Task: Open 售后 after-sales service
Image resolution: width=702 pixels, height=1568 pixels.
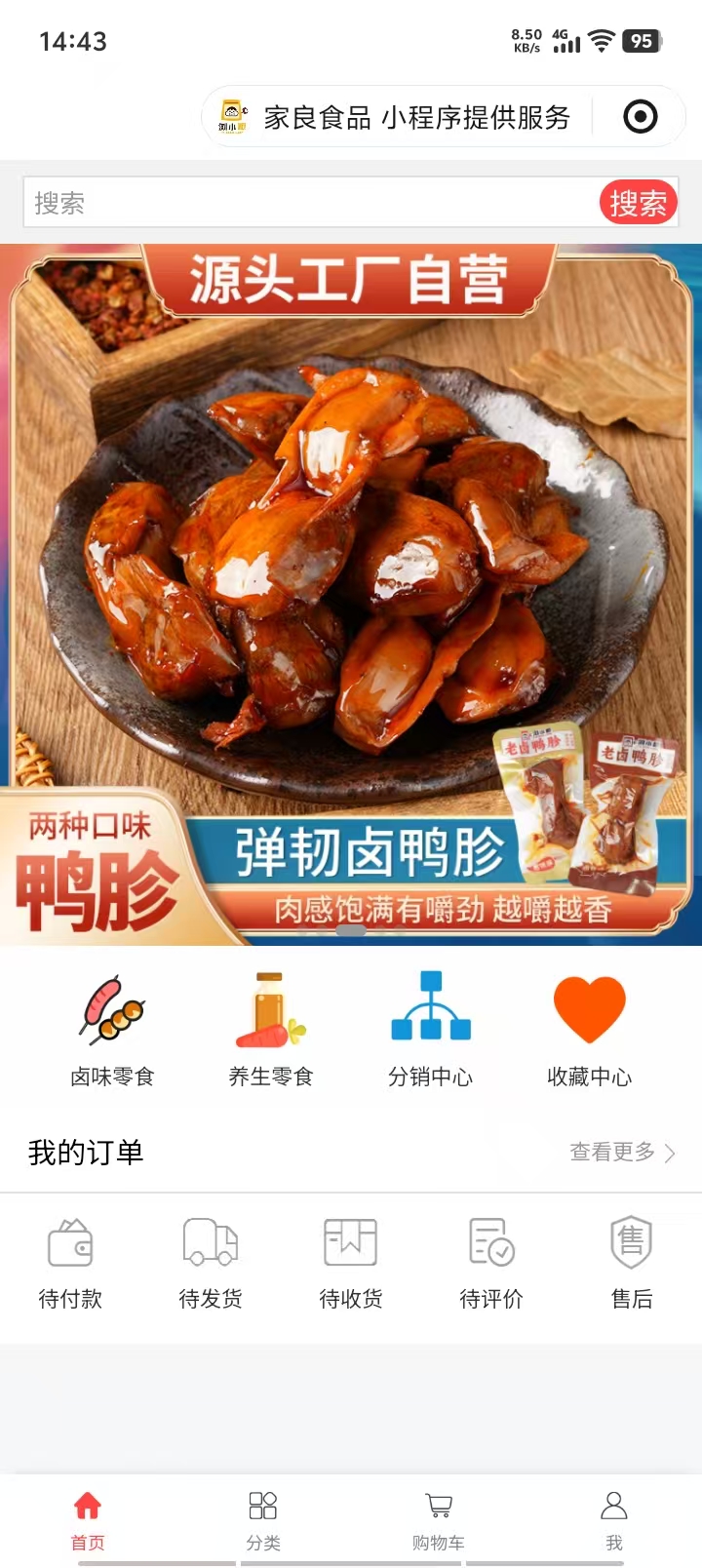Action: (x=632, y=1263)
